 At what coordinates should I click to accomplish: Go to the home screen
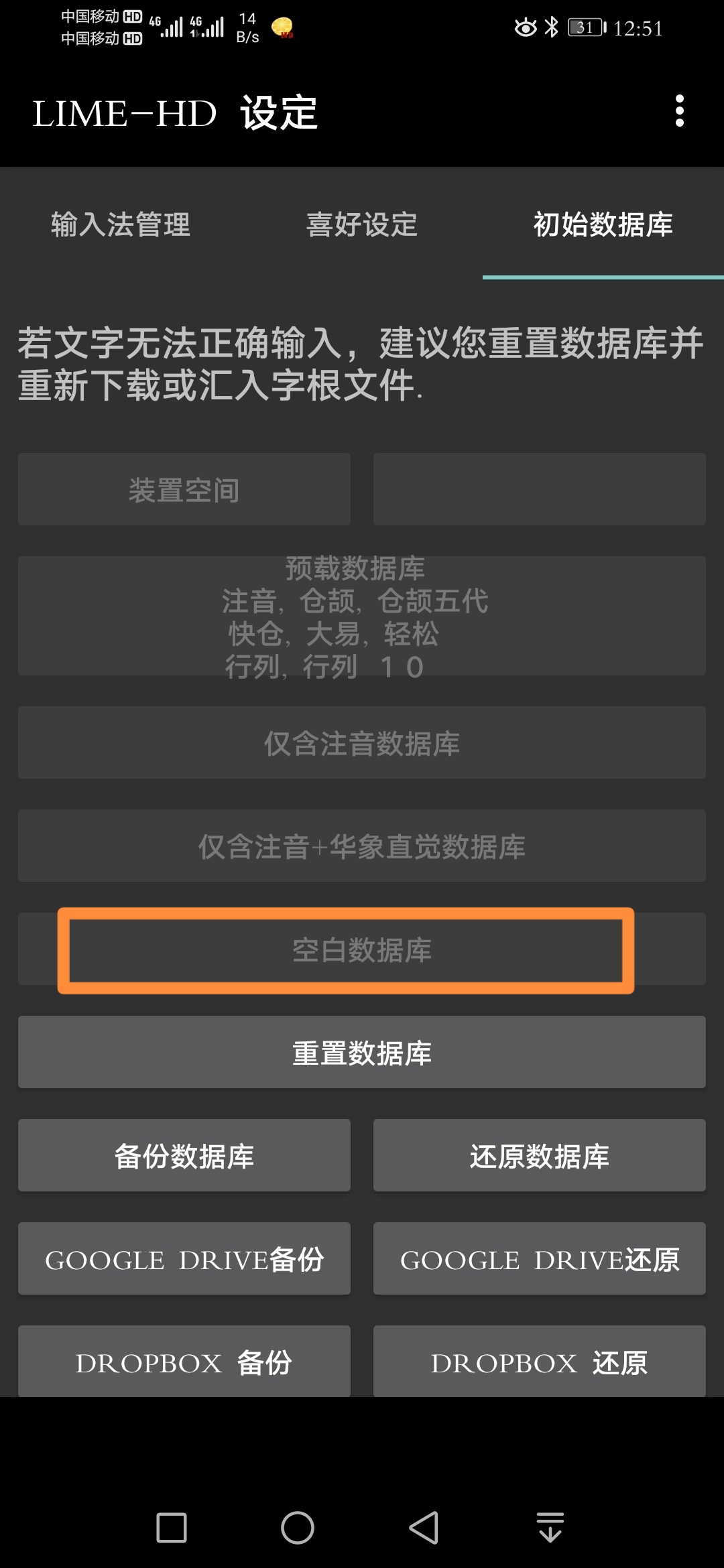pos(298,1528)
